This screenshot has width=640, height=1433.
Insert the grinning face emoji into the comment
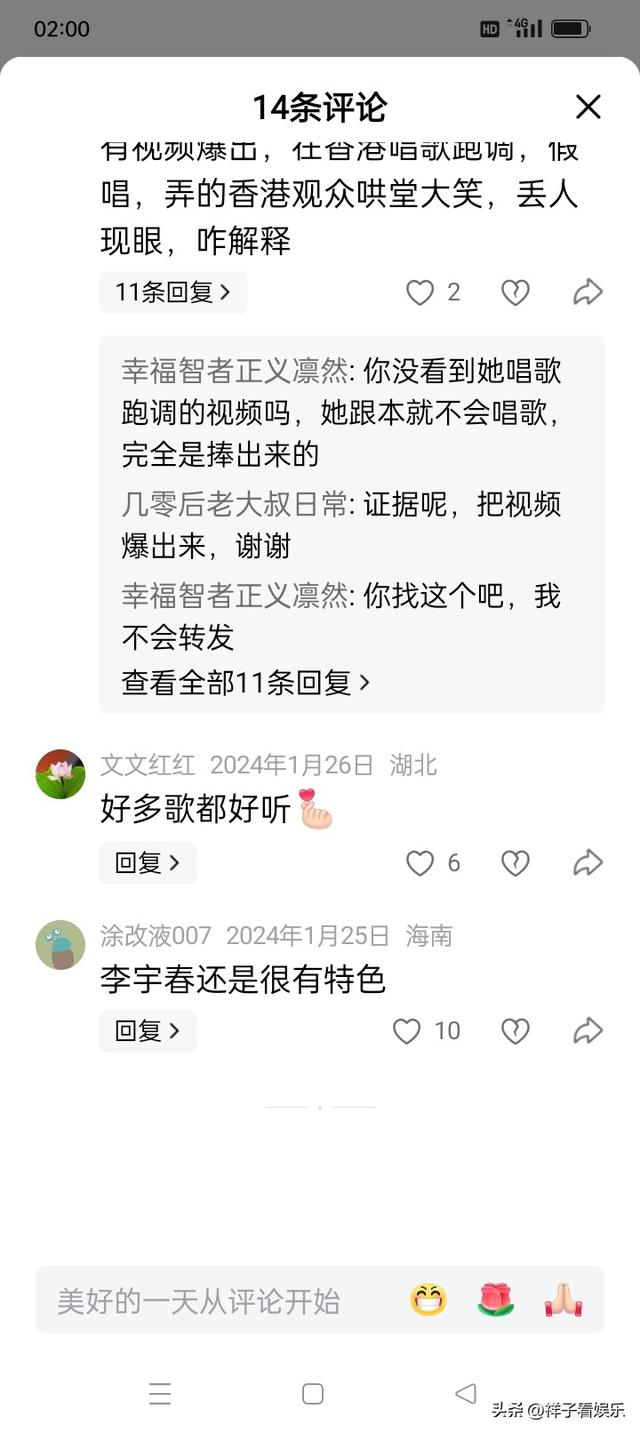pos(428,1300)
